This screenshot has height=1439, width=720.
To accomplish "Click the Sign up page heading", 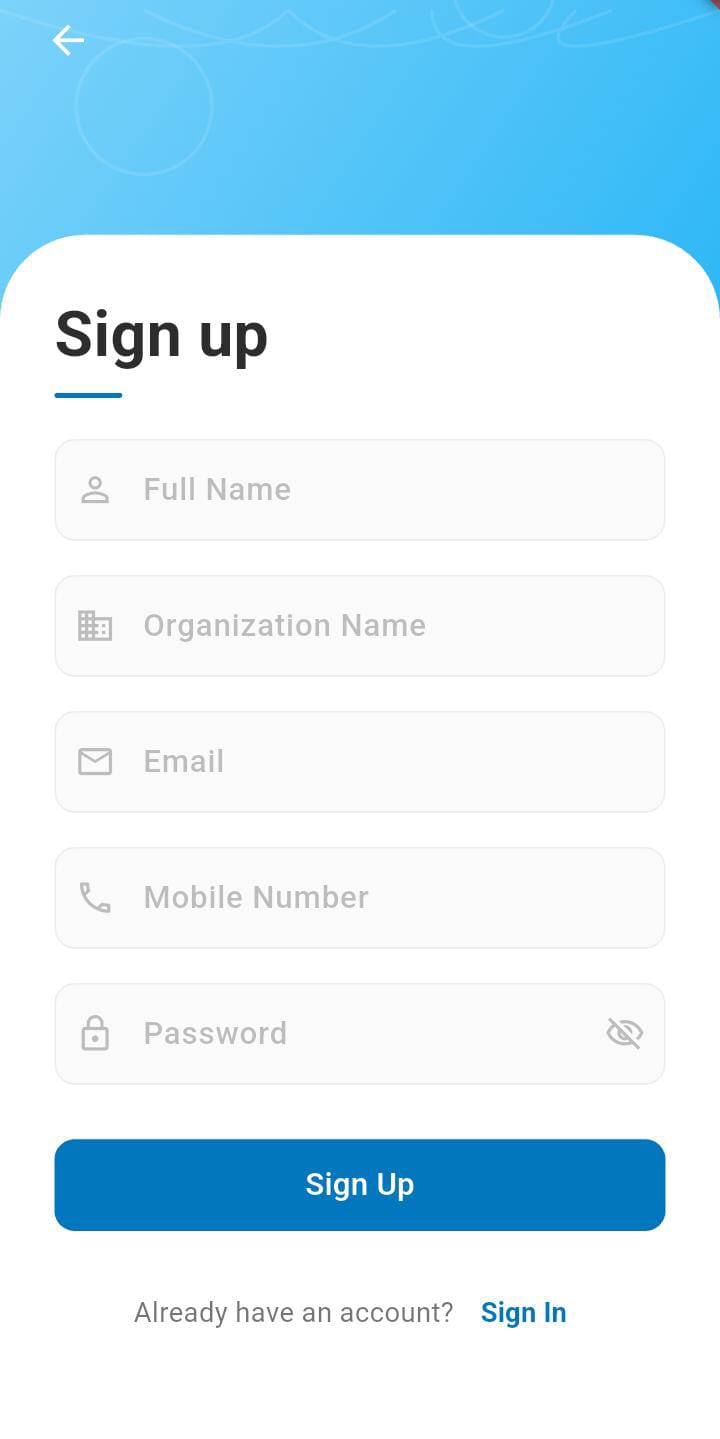I will click(162, 335).
